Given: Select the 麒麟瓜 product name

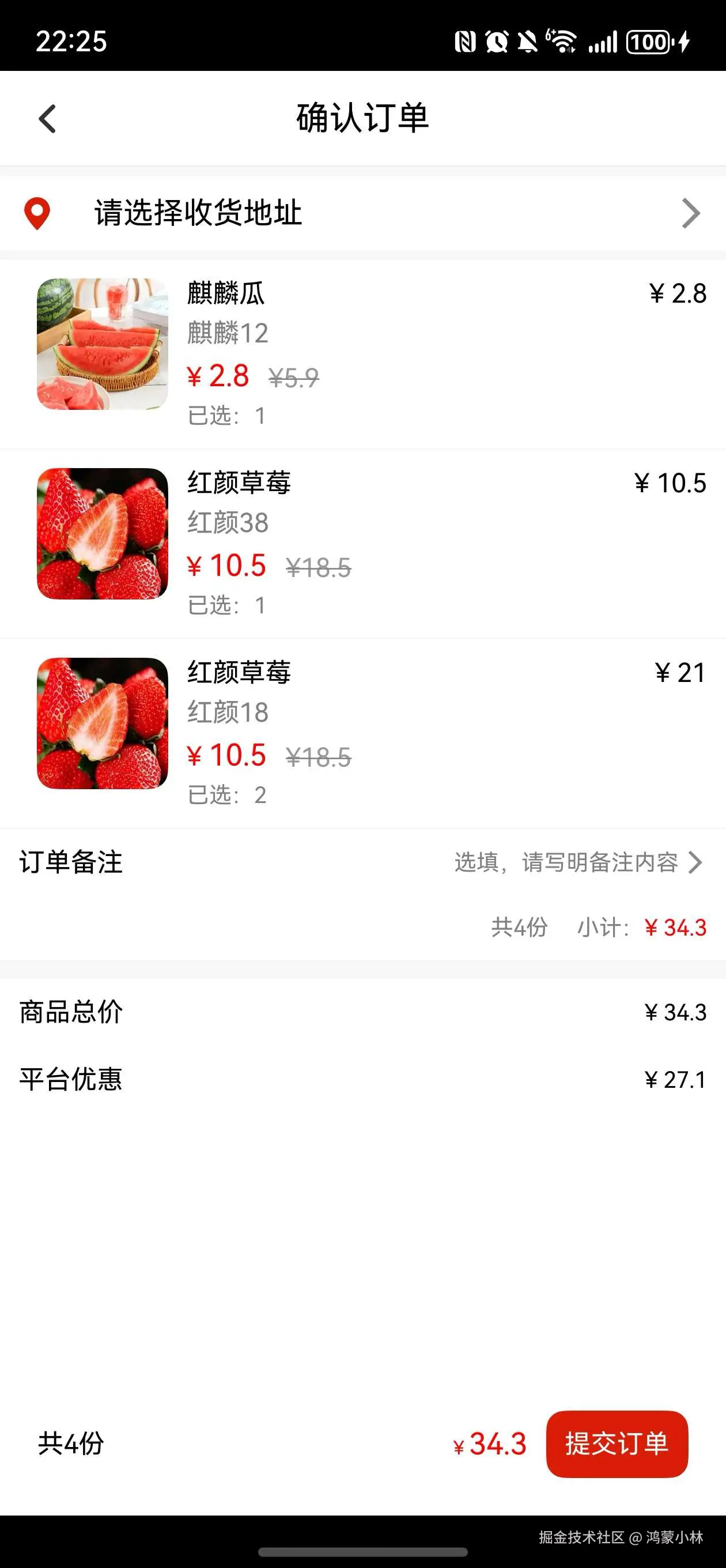Looking at the screenshot, I should pos(226,294).
